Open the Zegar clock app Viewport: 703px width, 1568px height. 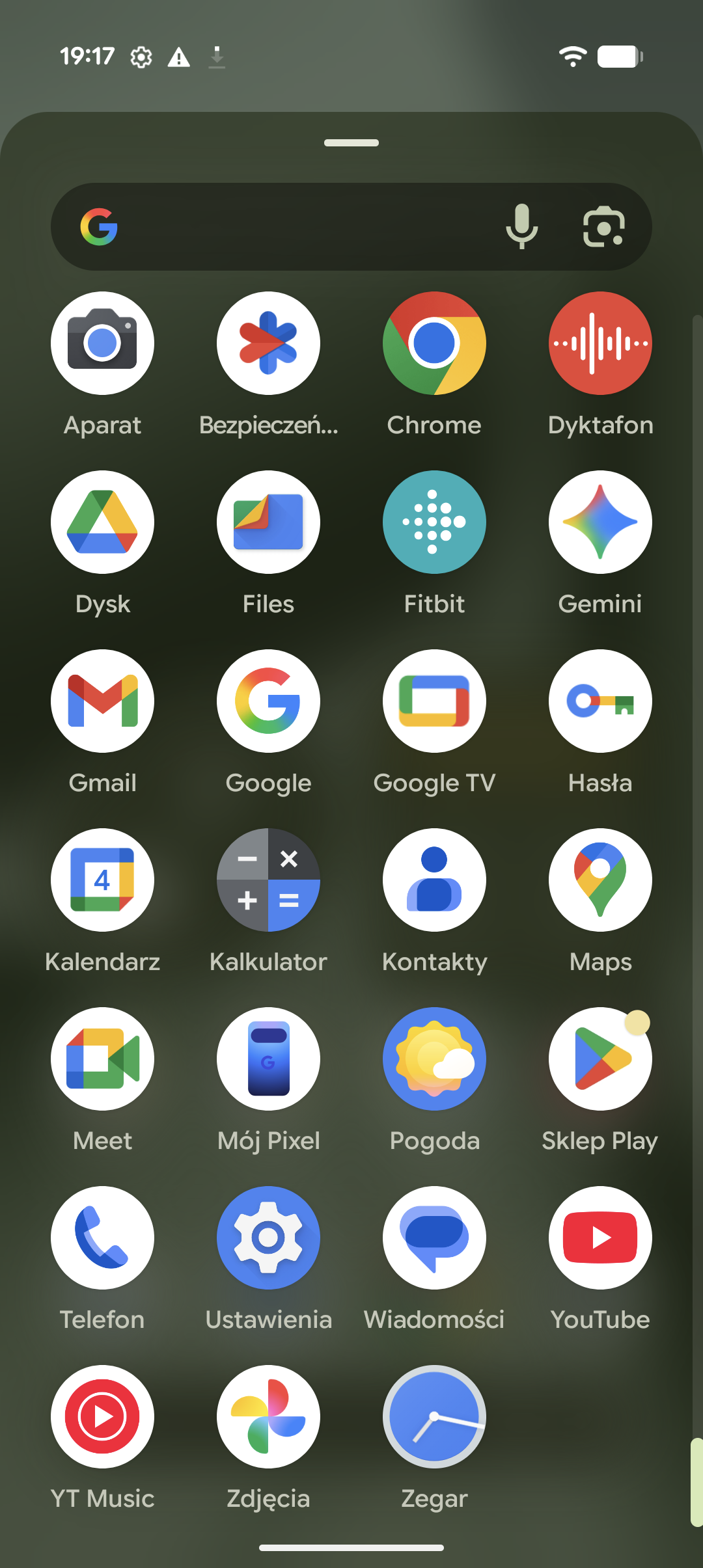pyautogui.click(x=434, y=1417)
